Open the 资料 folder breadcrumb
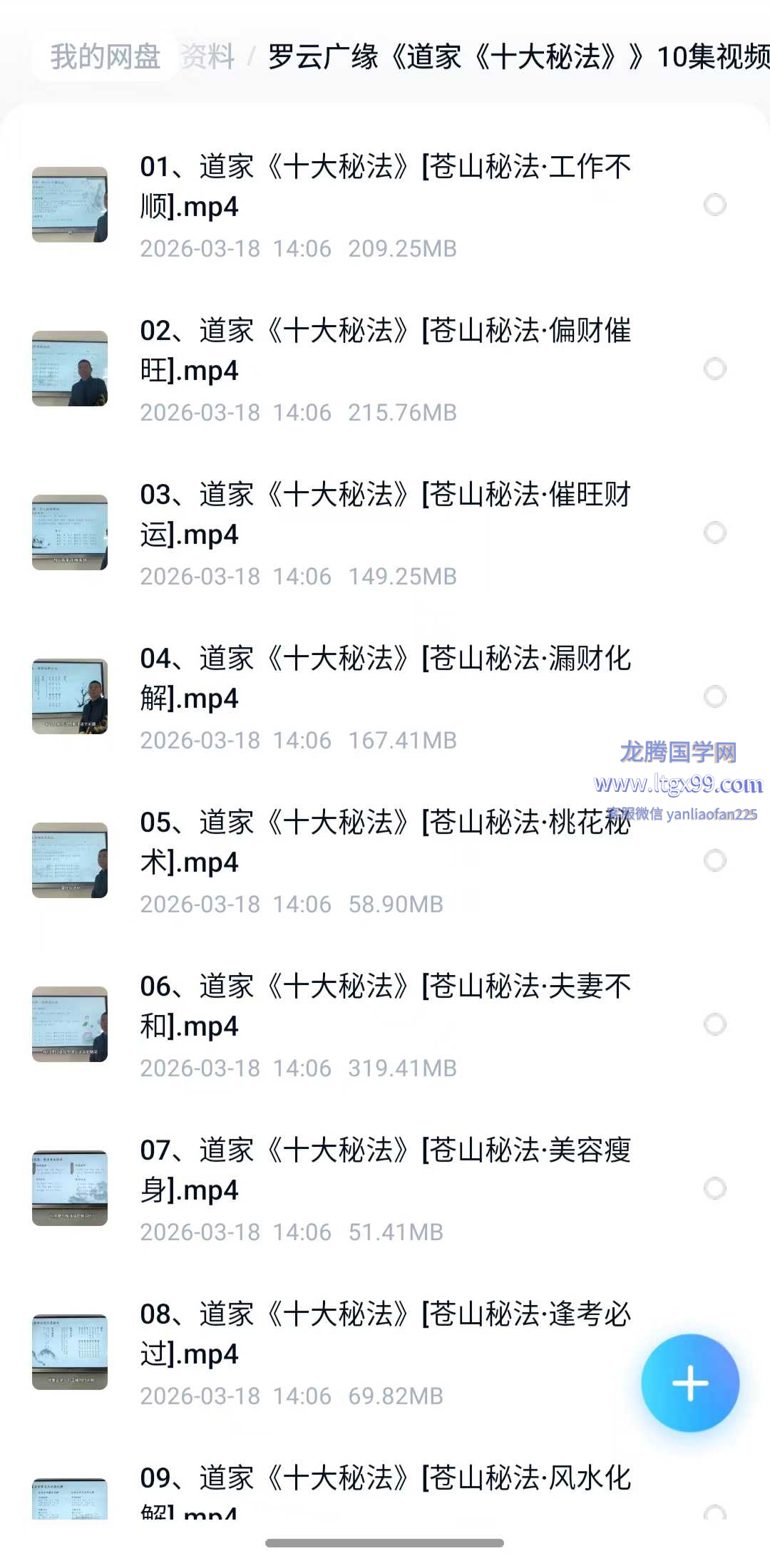 pos(207,56)
